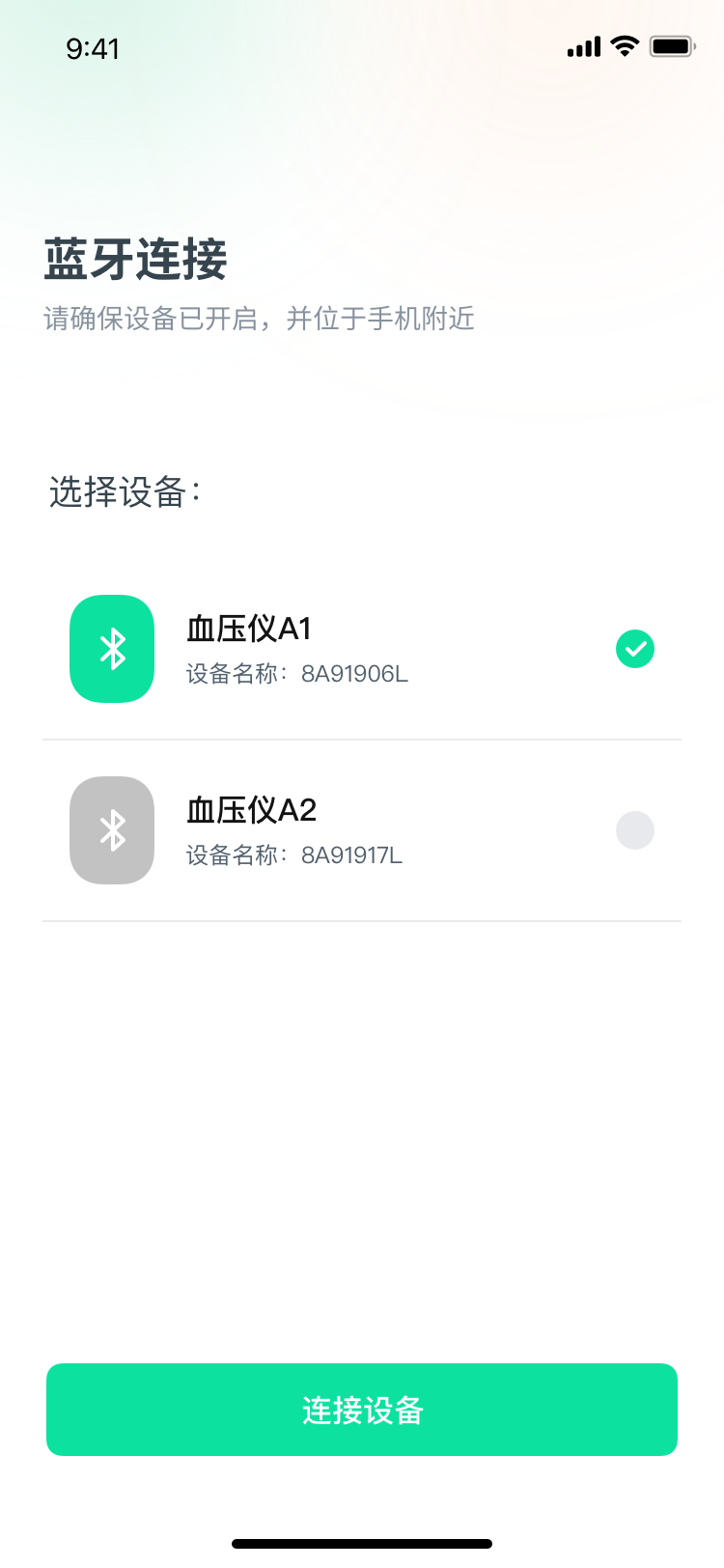Tap the 连接设备 button
This screenshot has width=724, height=1568.
(x=362, y=1410)
